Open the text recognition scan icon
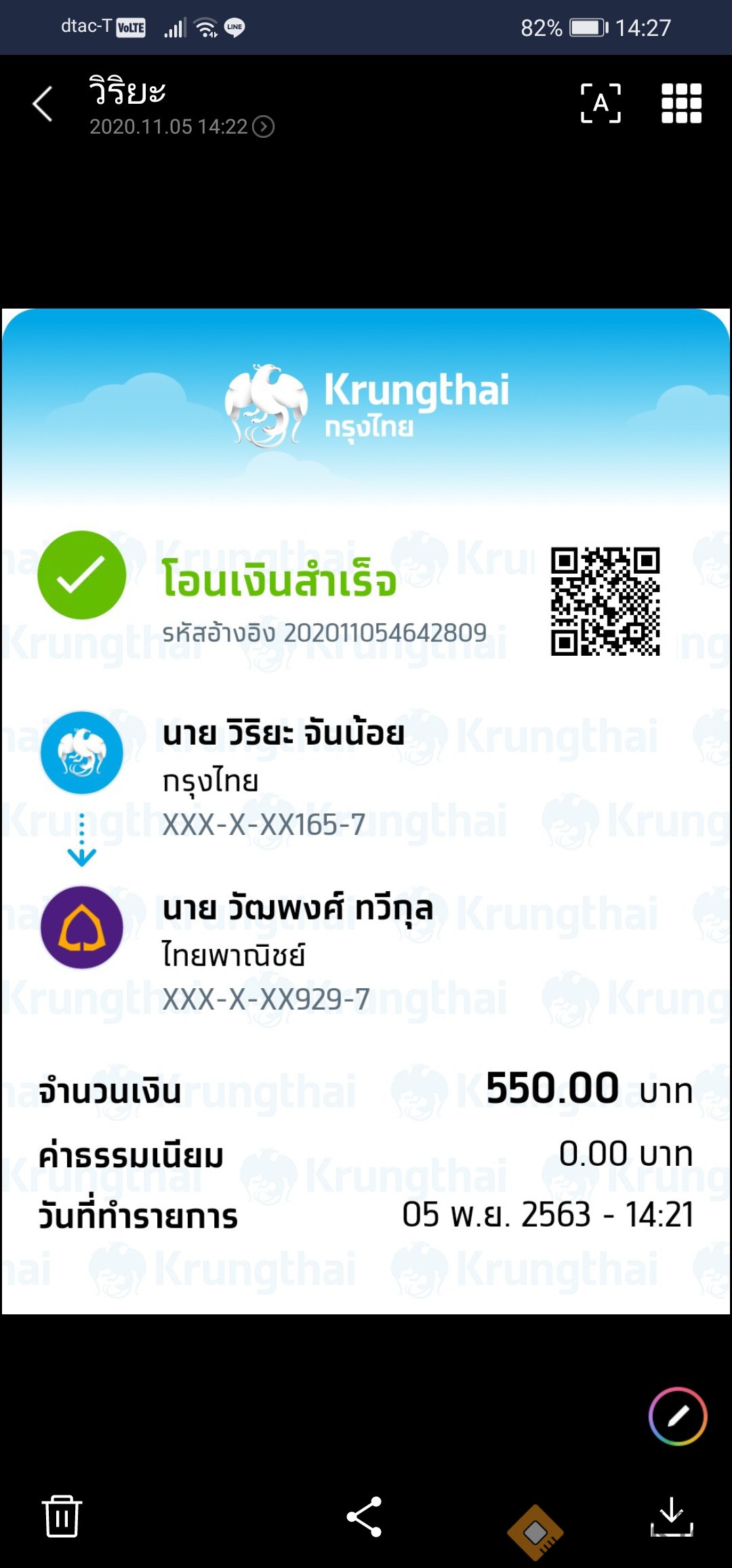Screen dimensions: 732x1568 coord(601,103)
